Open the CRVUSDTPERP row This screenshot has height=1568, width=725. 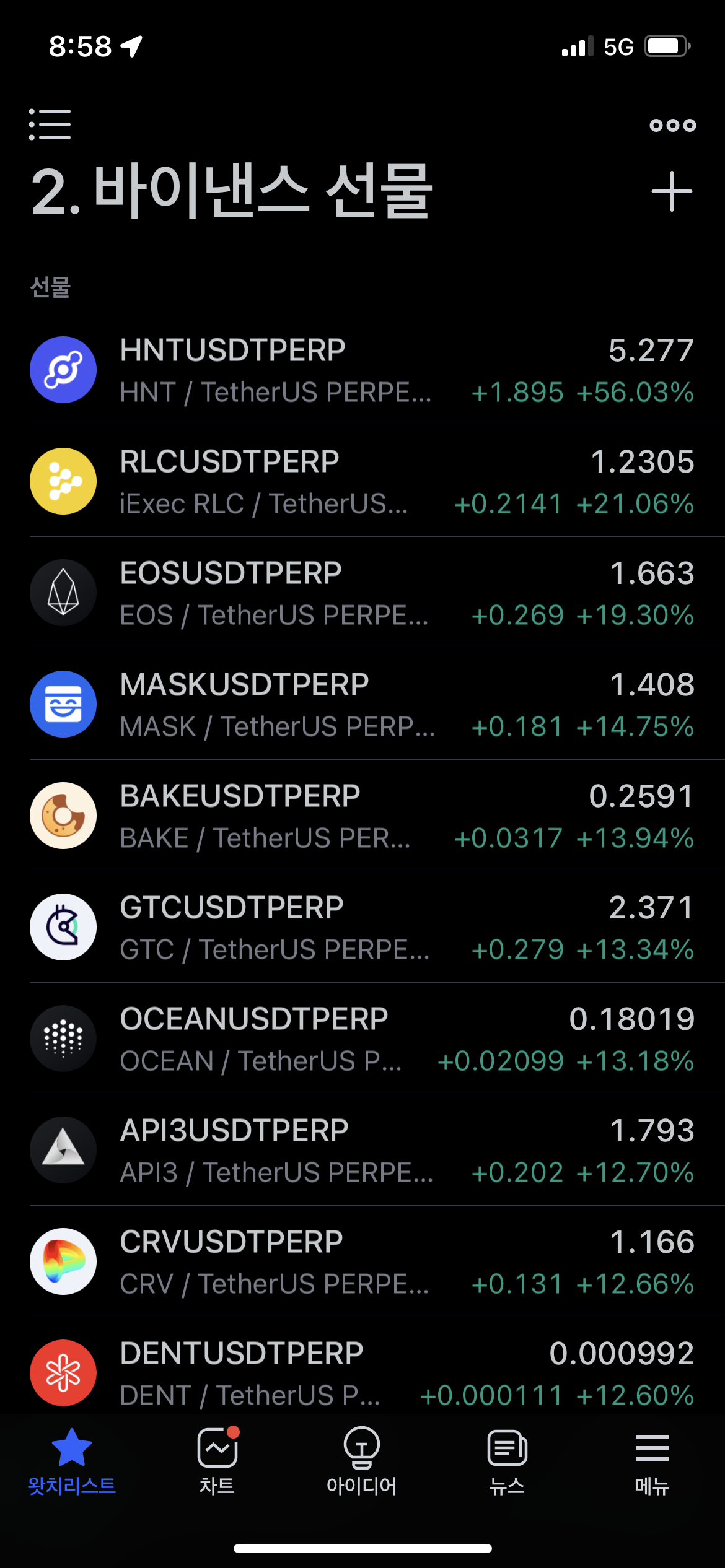point(362,1261)
